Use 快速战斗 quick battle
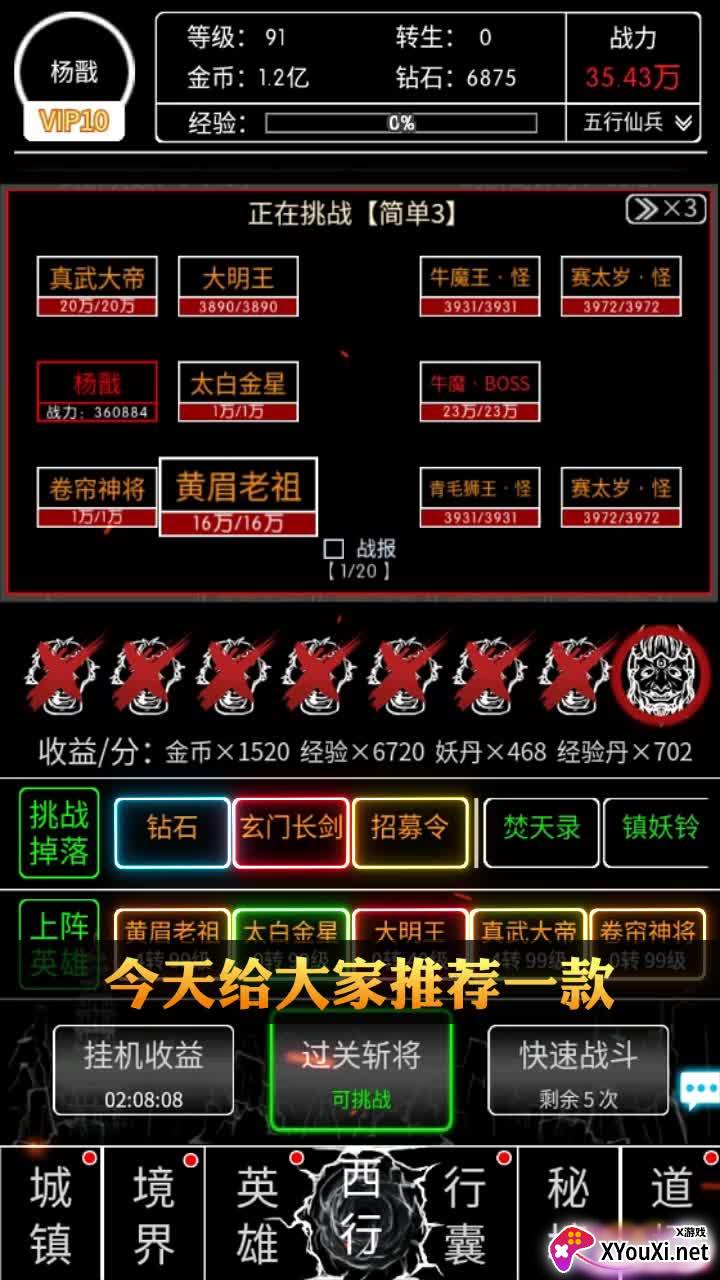 click(578, 1070)
